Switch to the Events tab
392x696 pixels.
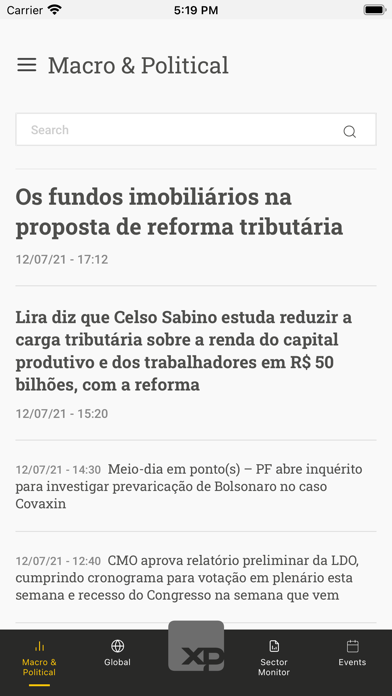tap(352, 653)
